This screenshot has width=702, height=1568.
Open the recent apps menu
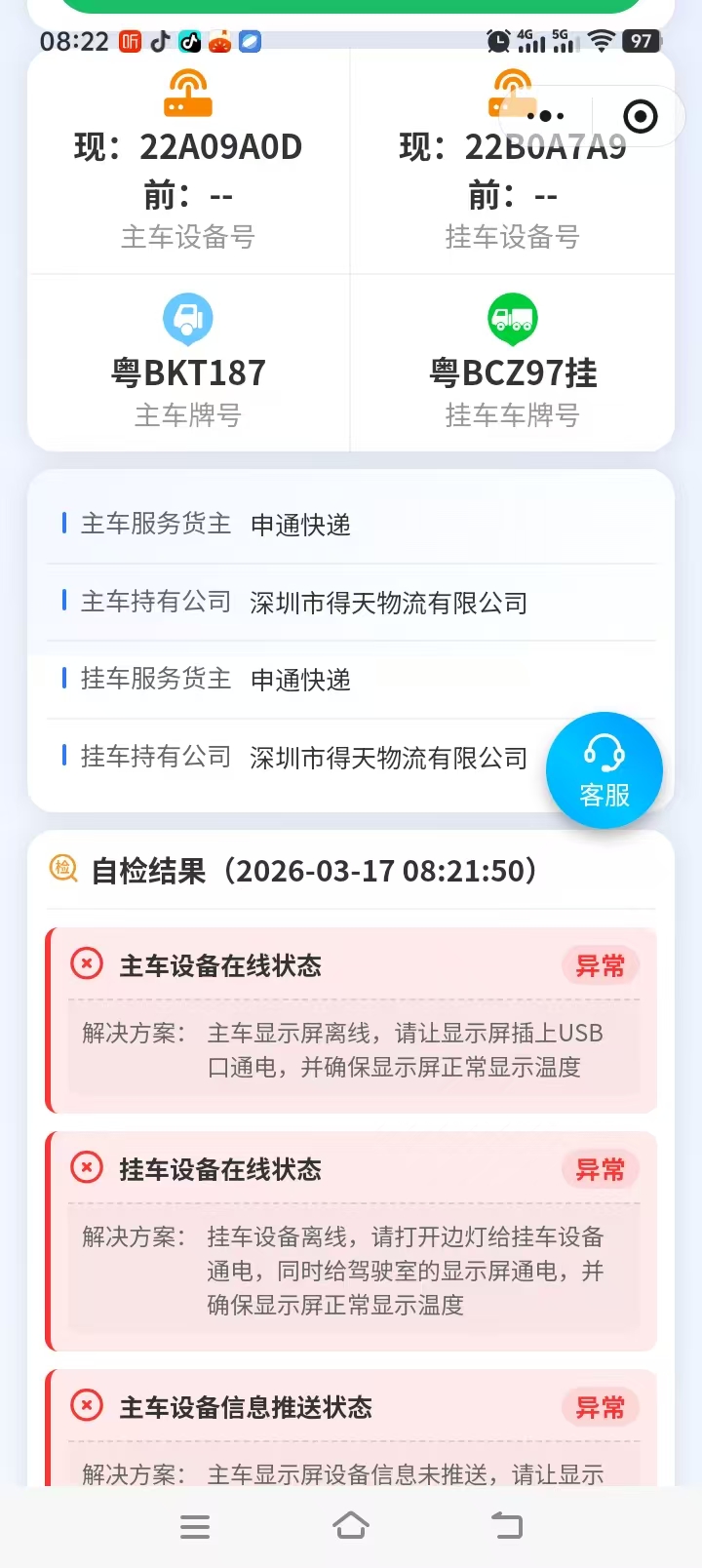(x=195, y=1526)
